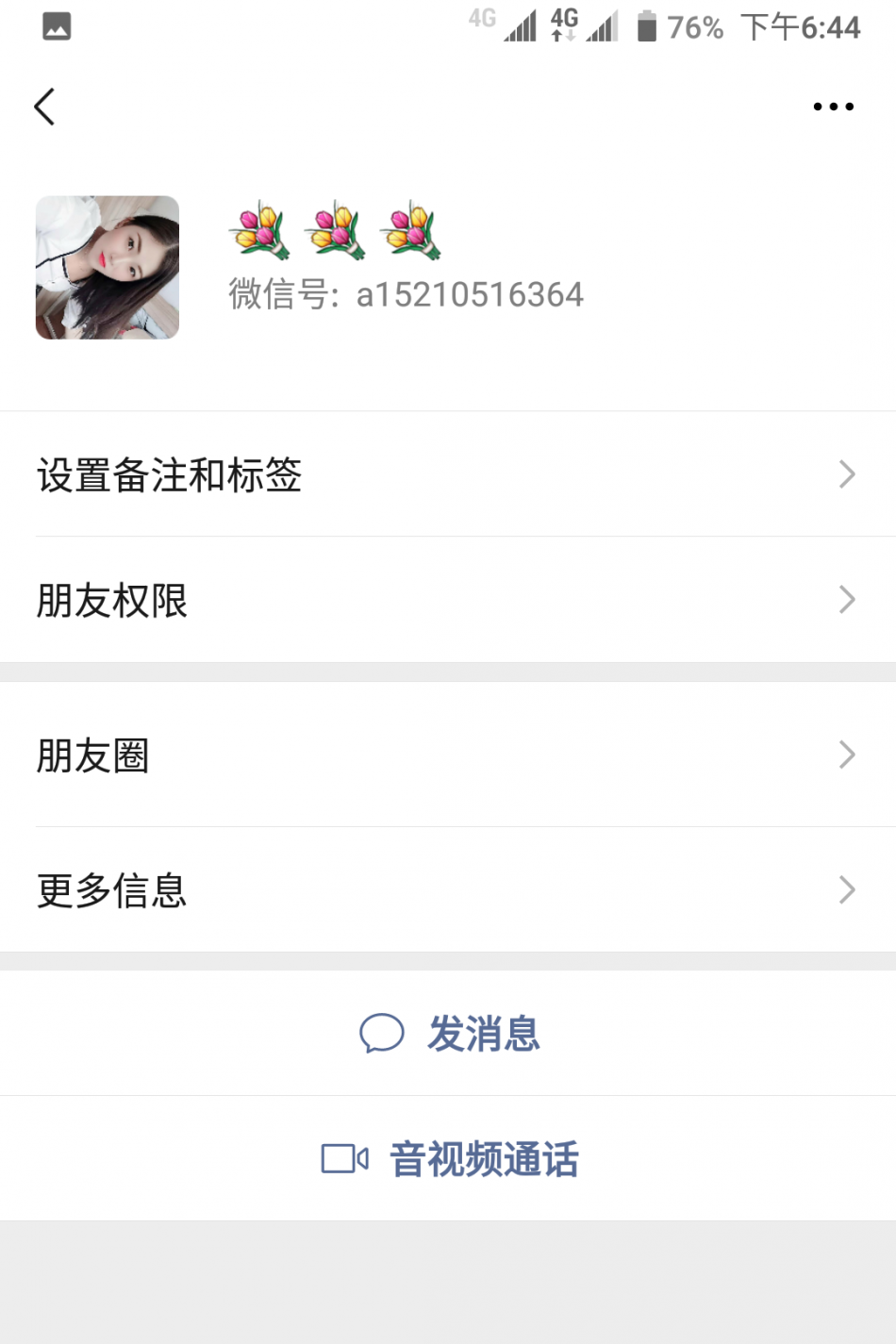View the contact's profile photo
Image resolution: width=896 pixels, height=1344 pixels.
[108, 268]
